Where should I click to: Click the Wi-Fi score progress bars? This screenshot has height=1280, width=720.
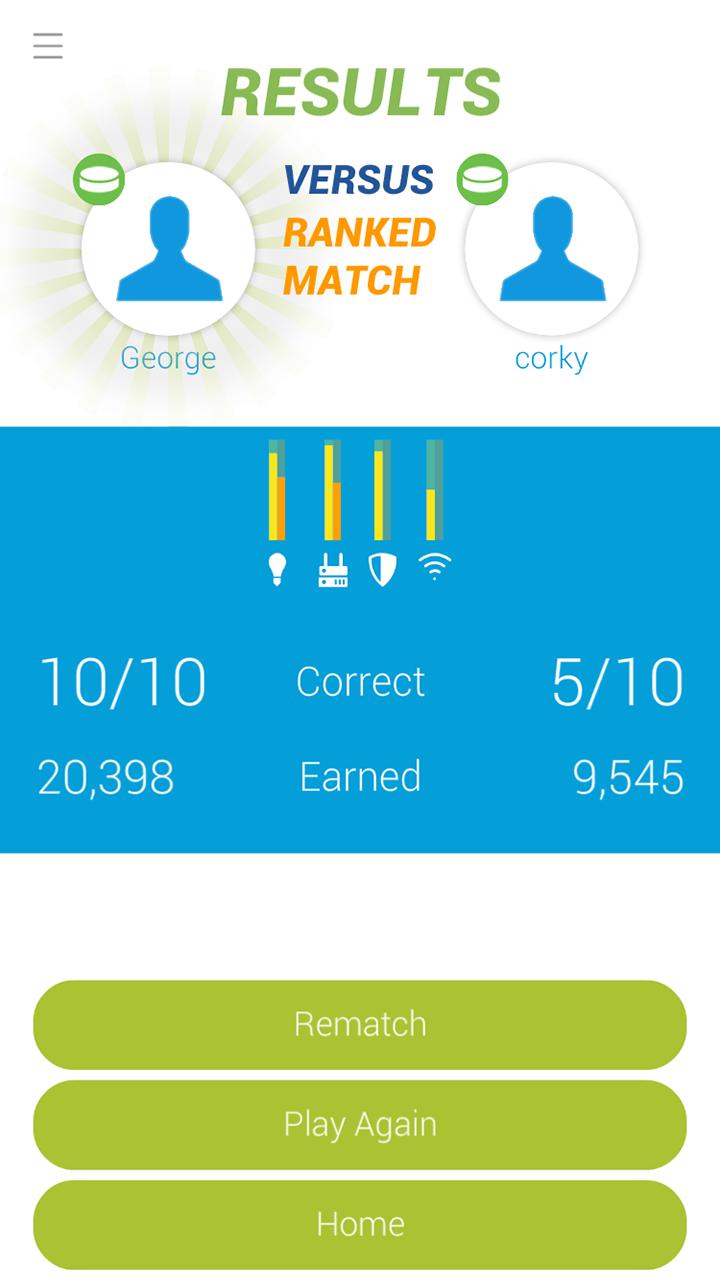(x=432, y=490)
